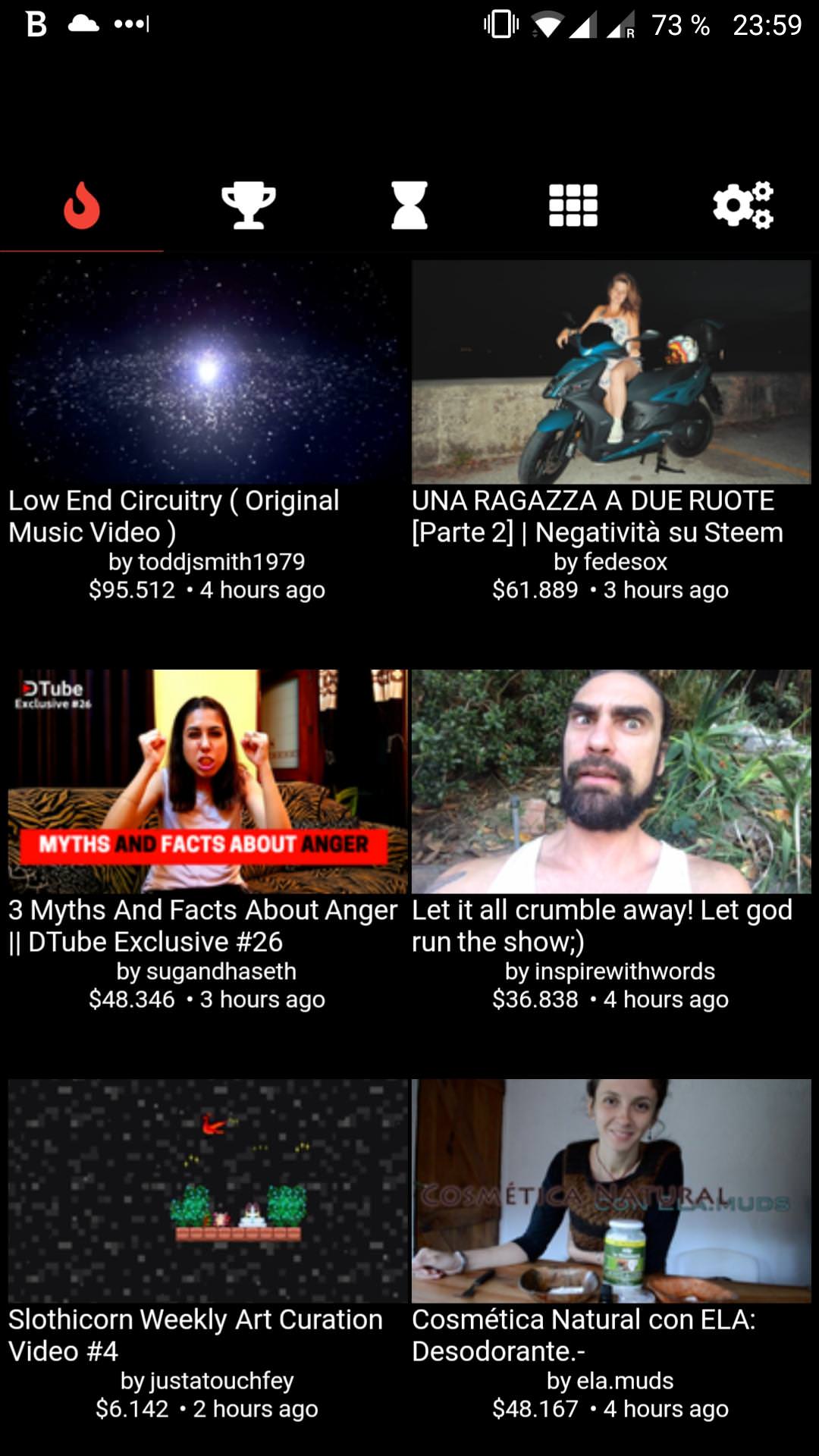Play Slothicorn Weekly Art Curation Video #4
The image size is (819, 1456).
[207, 1191]
